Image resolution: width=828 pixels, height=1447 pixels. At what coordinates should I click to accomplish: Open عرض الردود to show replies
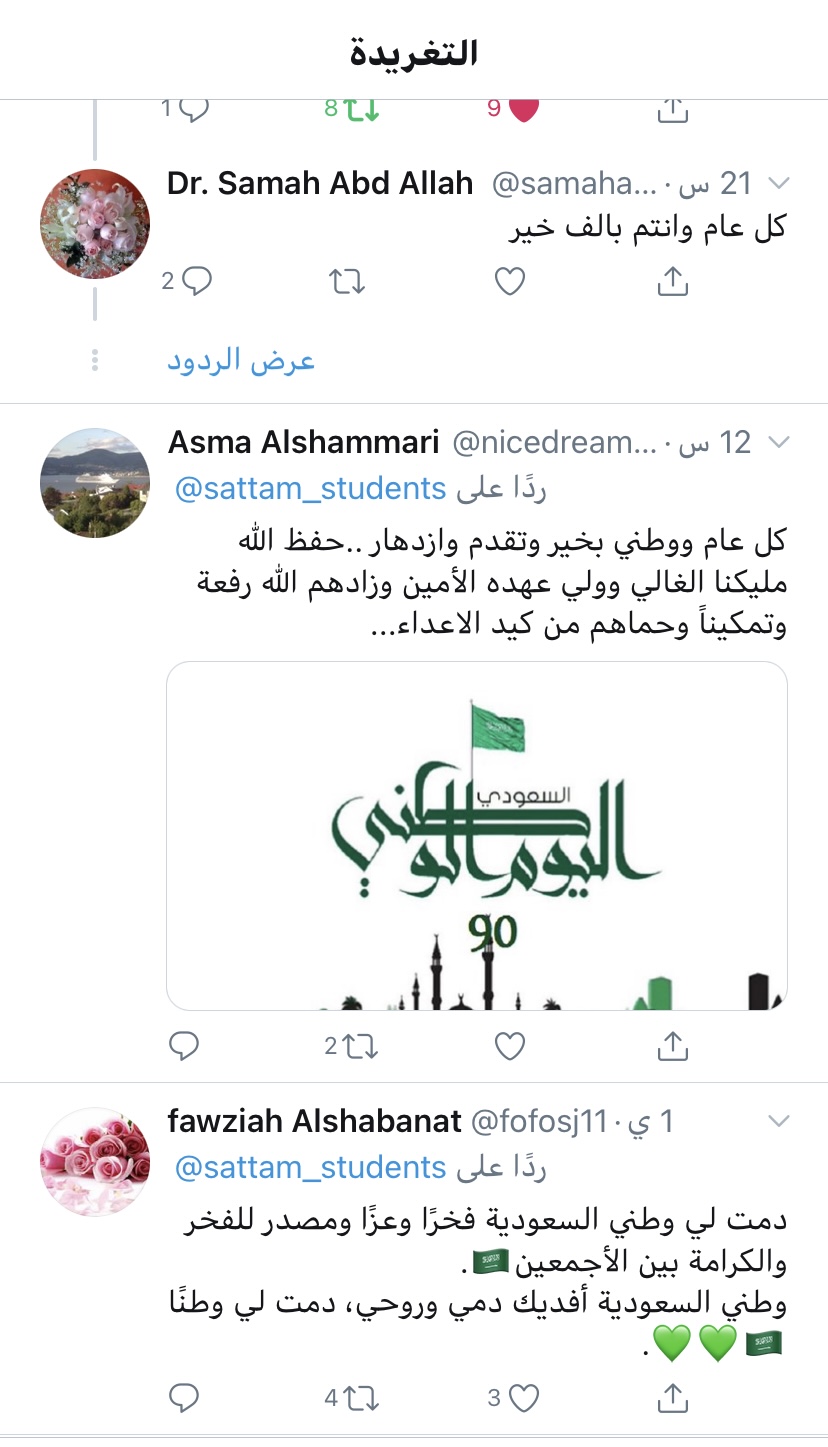point(241,361)
